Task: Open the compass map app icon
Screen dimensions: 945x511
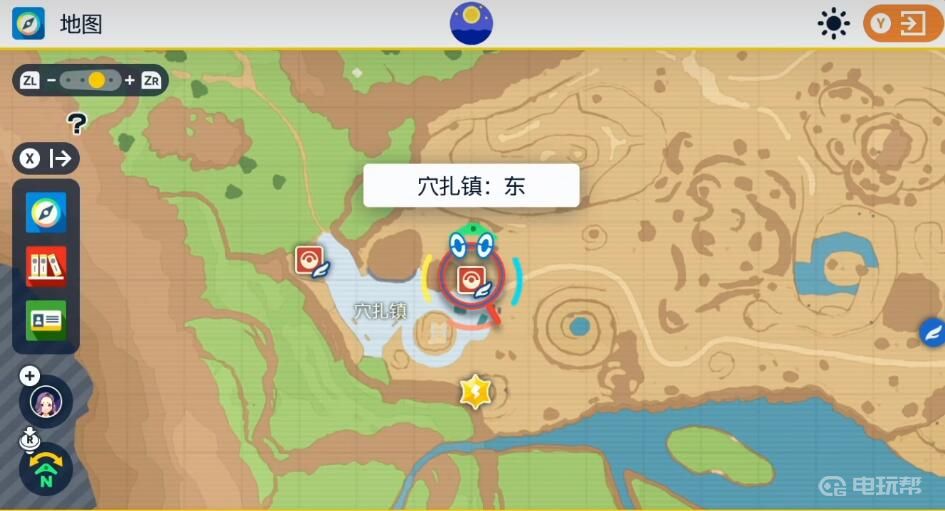Action: point(46,212)
